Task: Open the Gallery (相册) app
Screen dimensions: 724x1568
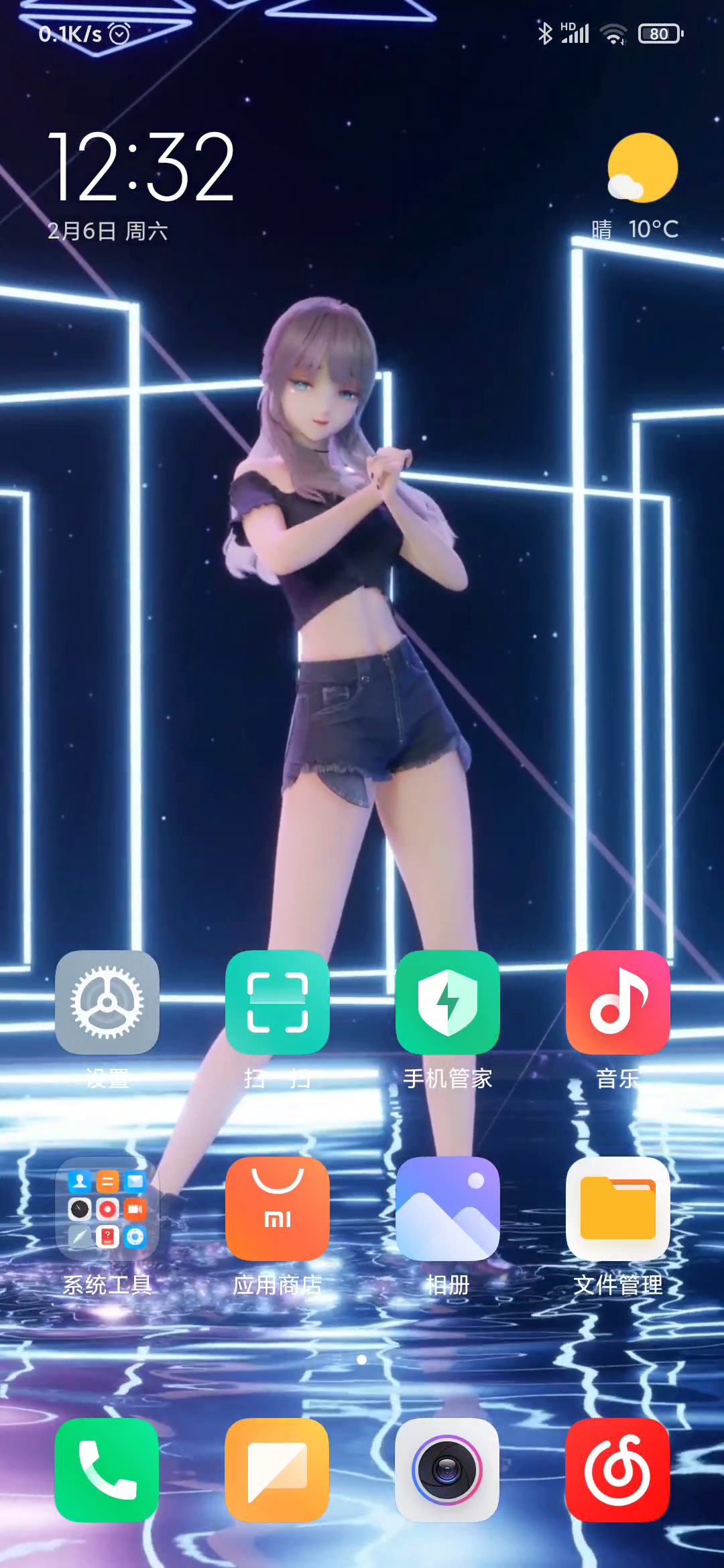Action: click(x=447, y=1208)
